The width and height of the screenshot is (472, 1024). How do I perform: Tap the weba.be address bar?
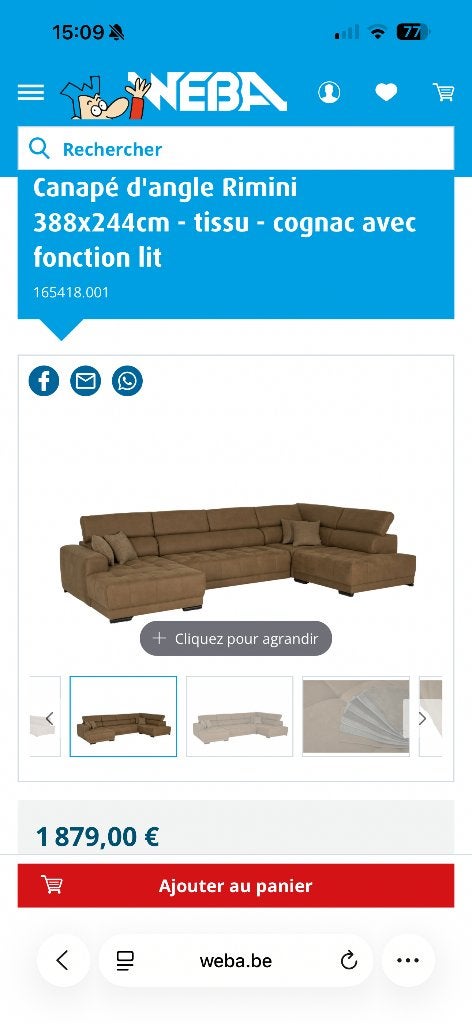(236, 960)
